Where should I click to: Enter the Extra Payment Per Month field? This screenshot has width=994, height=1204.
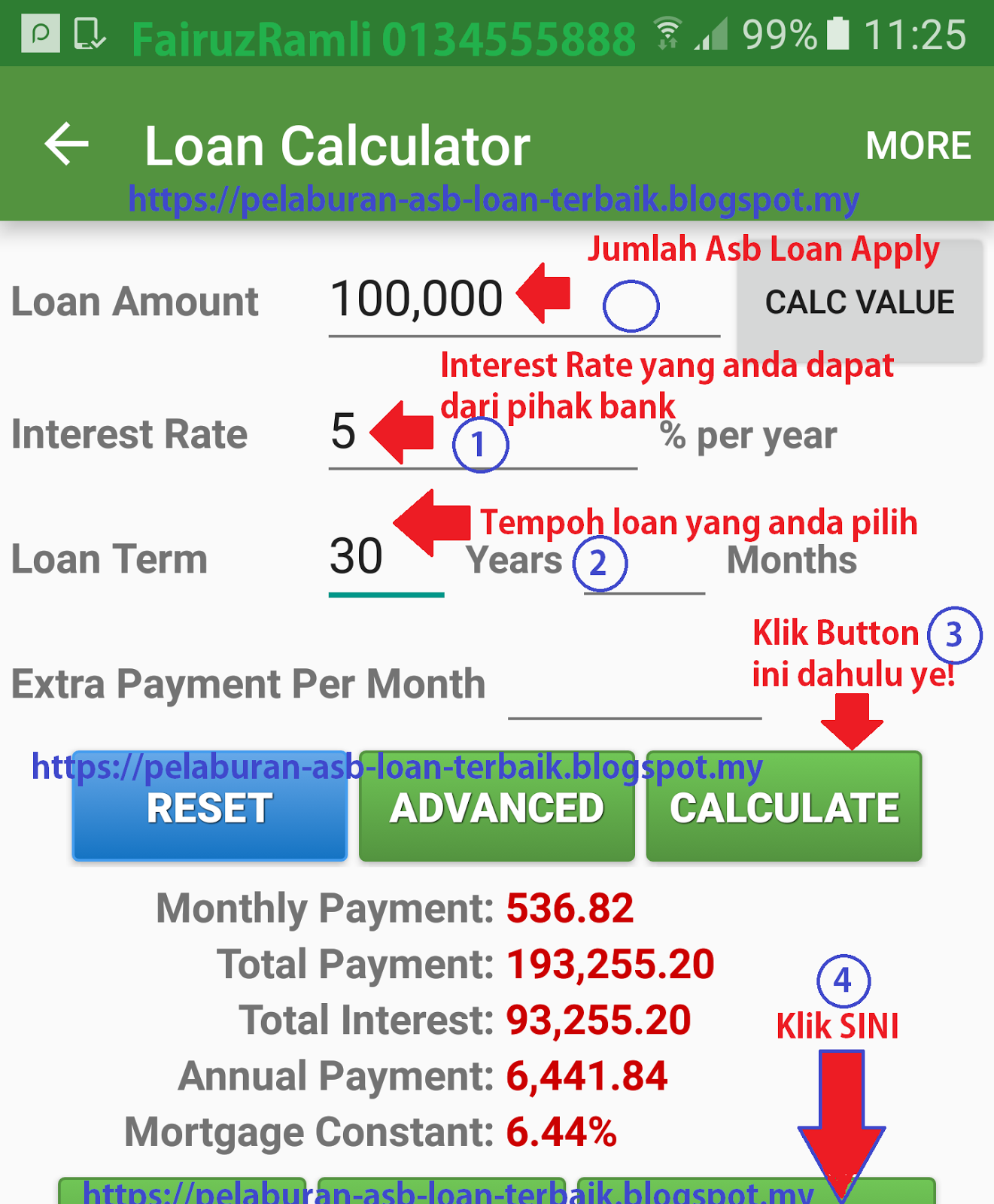click(x=634, y=686)
